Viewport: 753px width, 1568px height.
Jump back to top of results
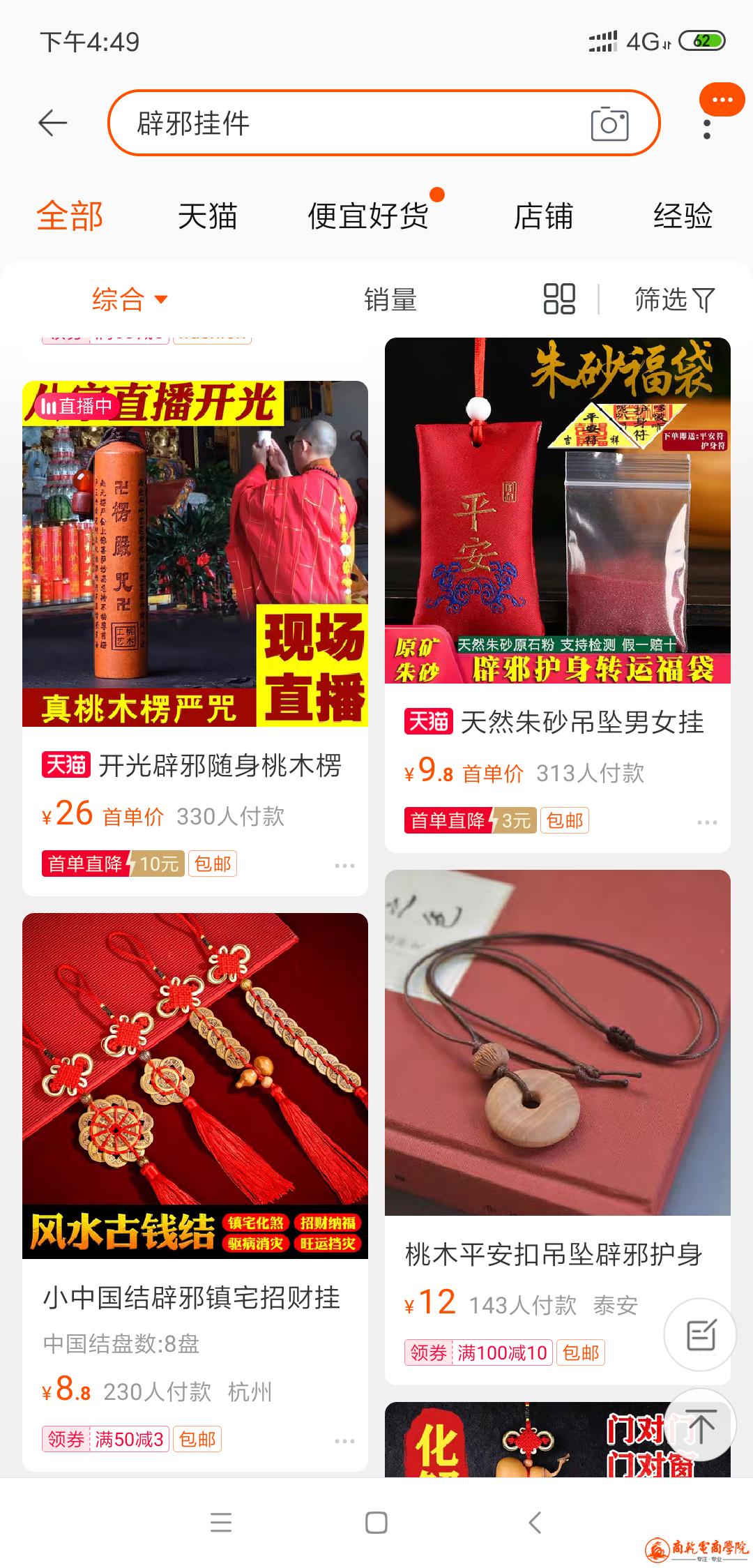(700, 1426)
